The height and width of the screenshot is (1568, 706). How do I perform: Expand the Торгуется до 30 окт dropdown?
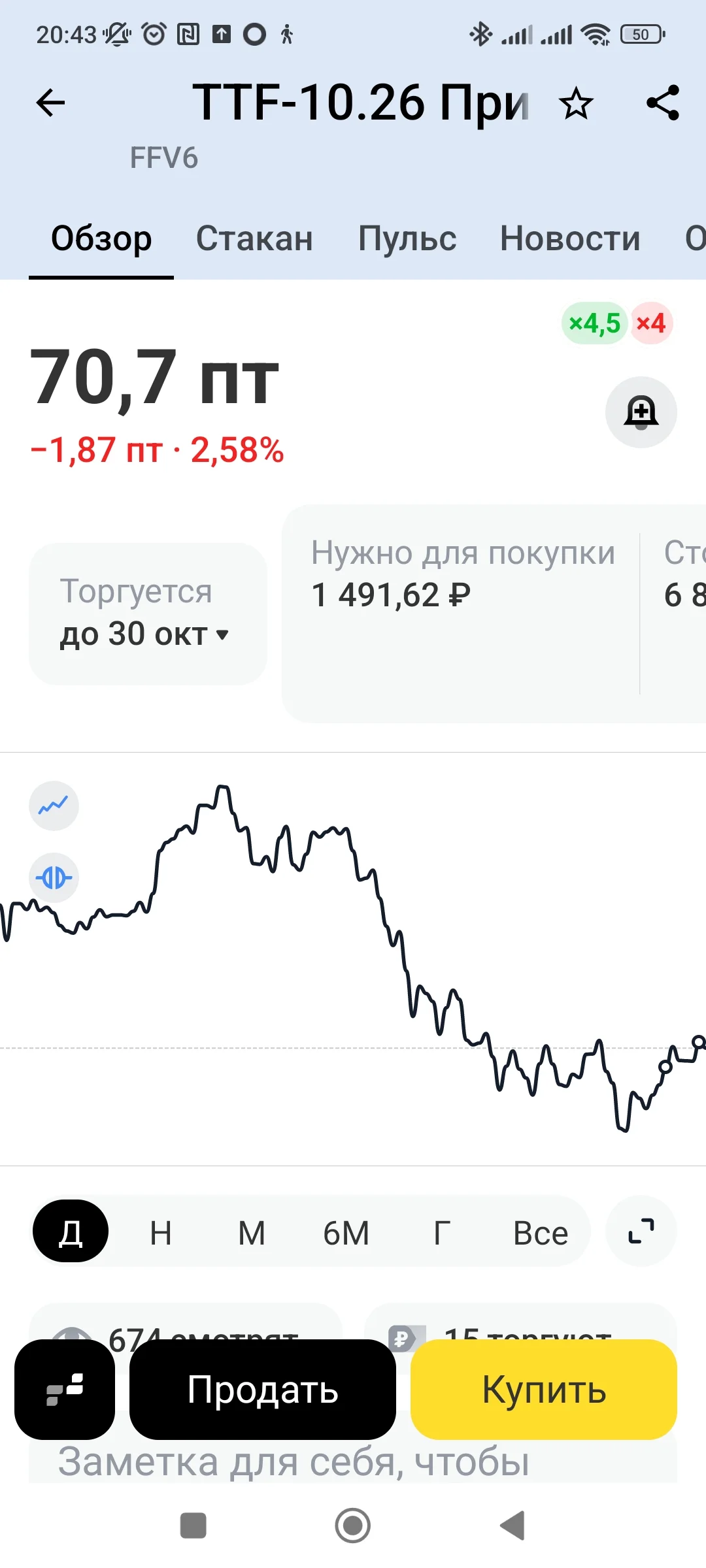pos(148,614)
